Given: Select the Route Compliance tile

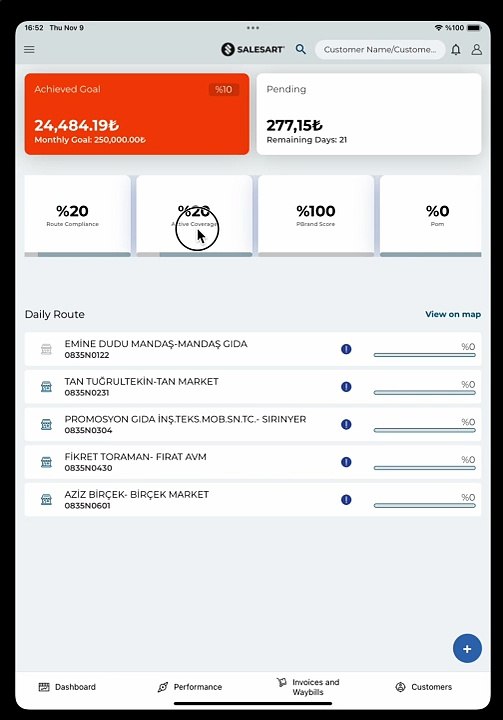Looking at the screenshot, I should (77, 216).
